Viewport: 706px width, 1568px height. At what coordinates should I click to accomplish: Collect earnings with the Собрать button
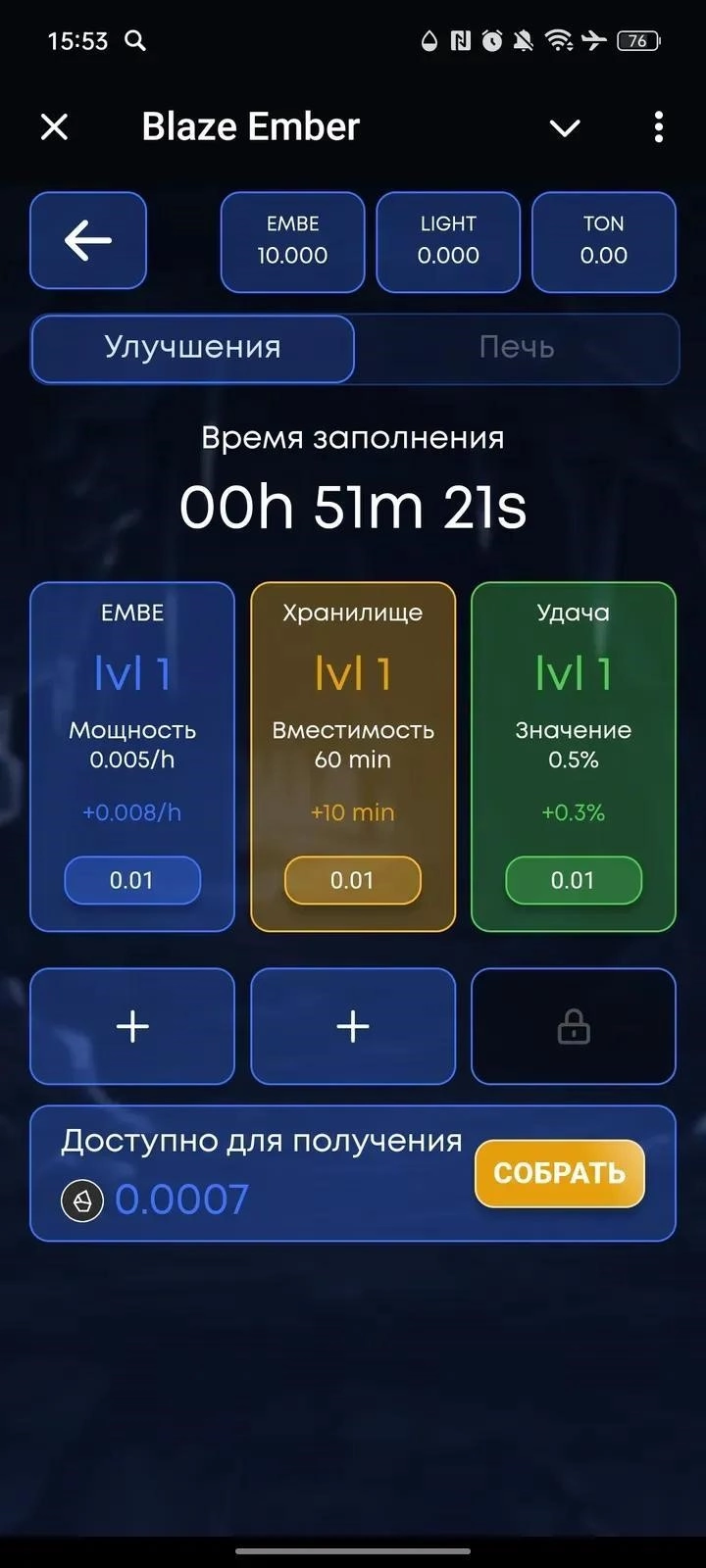[x=559, y=1173]
